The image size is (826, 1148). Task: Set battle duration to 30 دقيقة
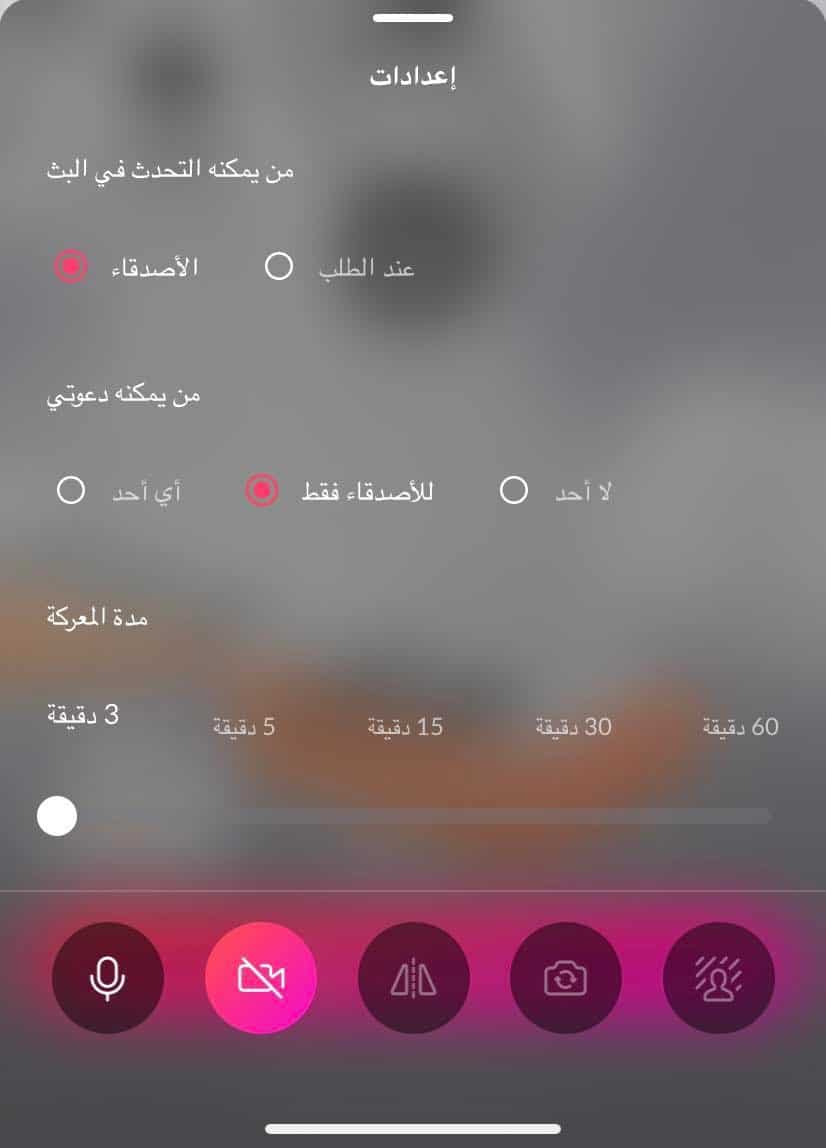[573, 727]
